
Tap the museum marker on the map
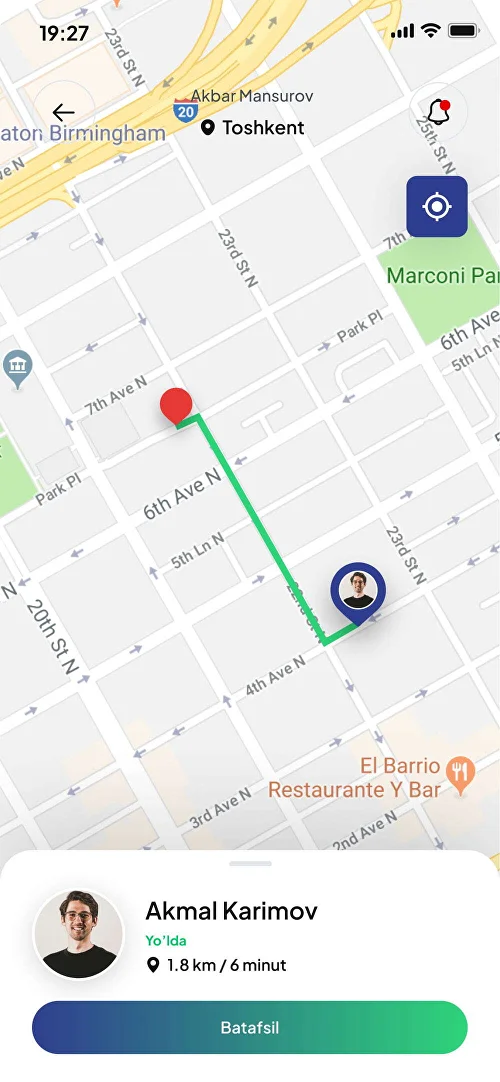(17, 368)
